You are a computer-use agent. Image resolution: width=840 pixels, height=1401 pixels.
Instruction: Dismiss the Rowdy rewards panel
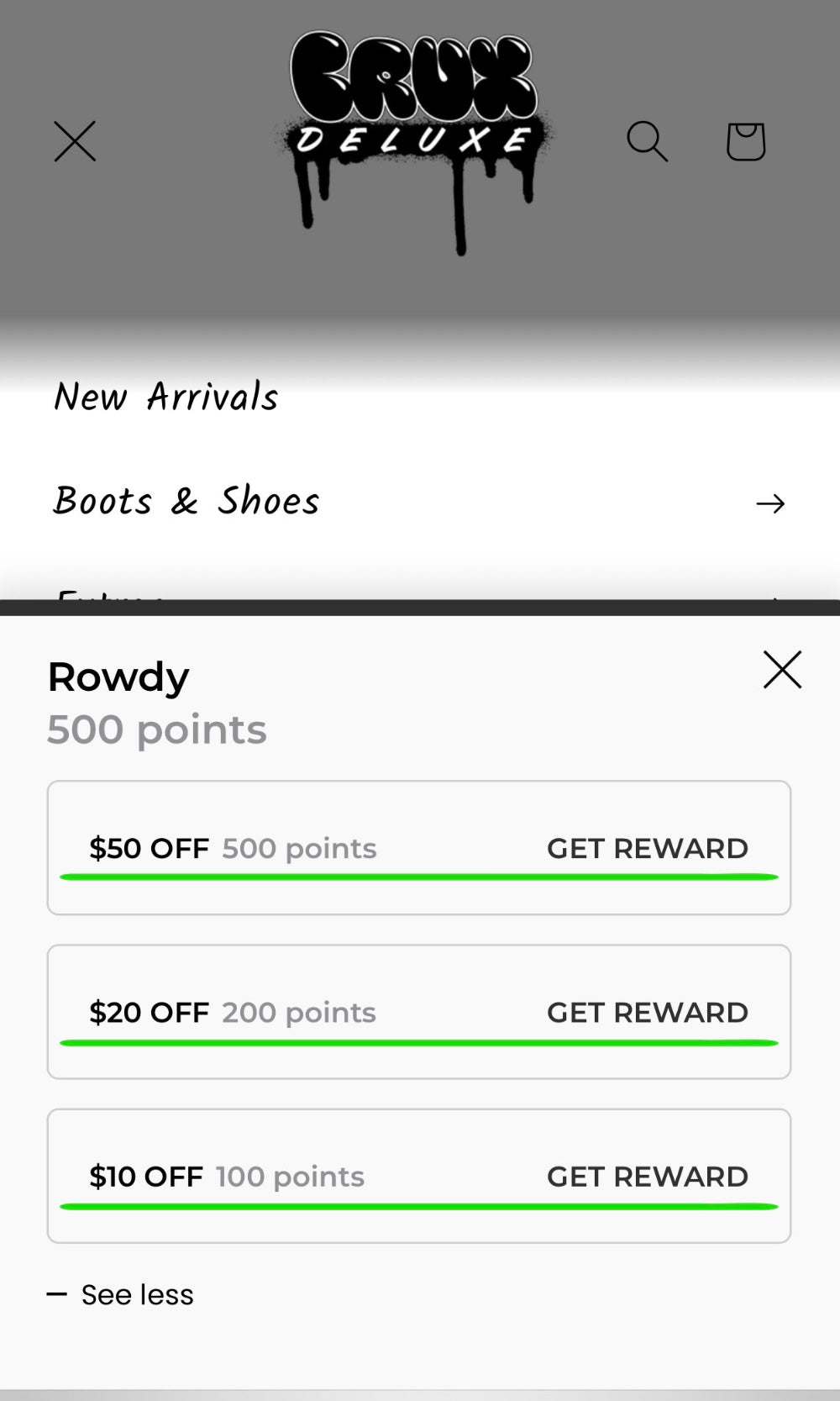click(782, 670)
